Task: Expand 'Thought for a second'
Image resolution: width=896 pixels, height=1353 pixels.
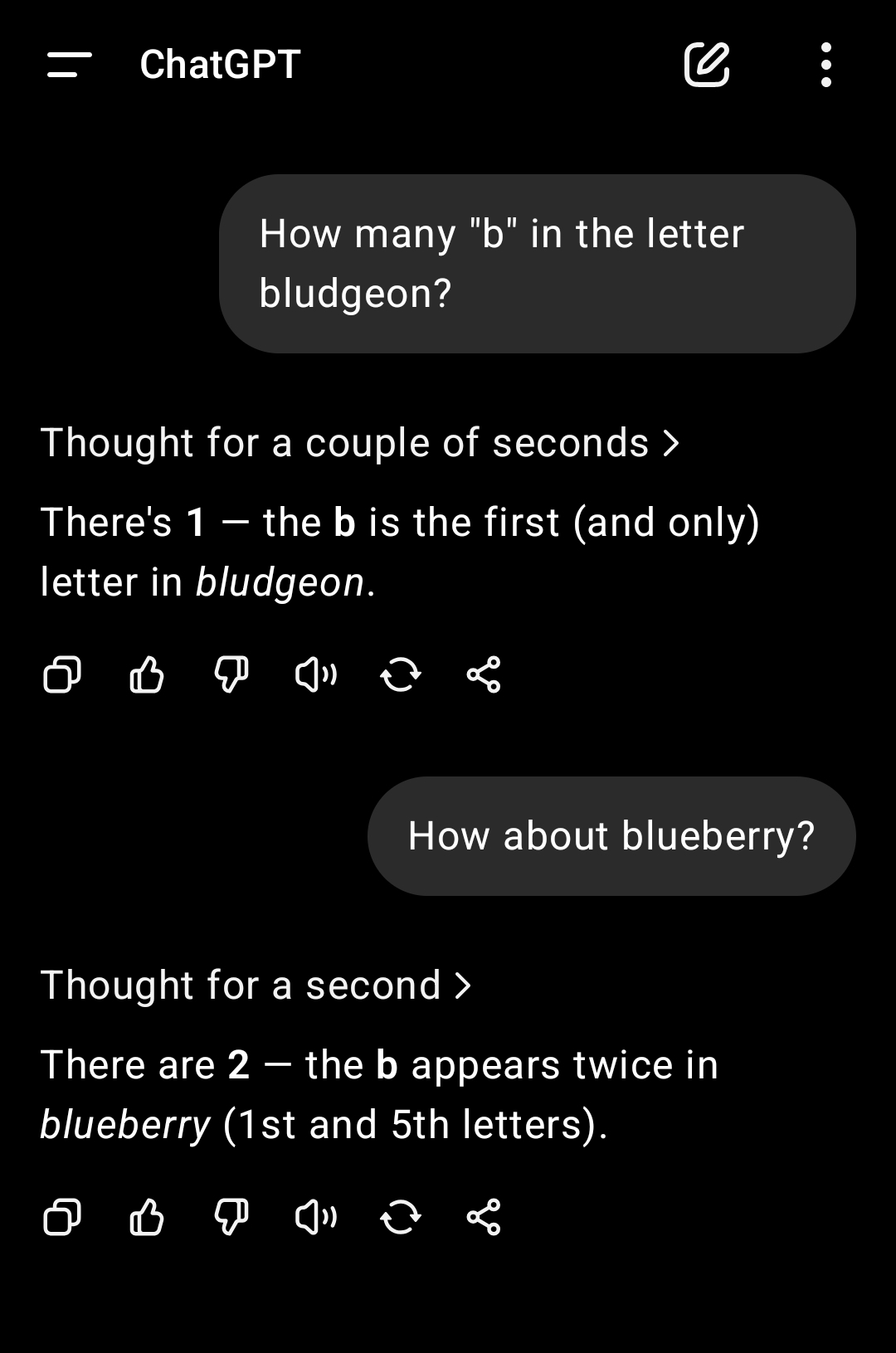Action: coord(256,986)
